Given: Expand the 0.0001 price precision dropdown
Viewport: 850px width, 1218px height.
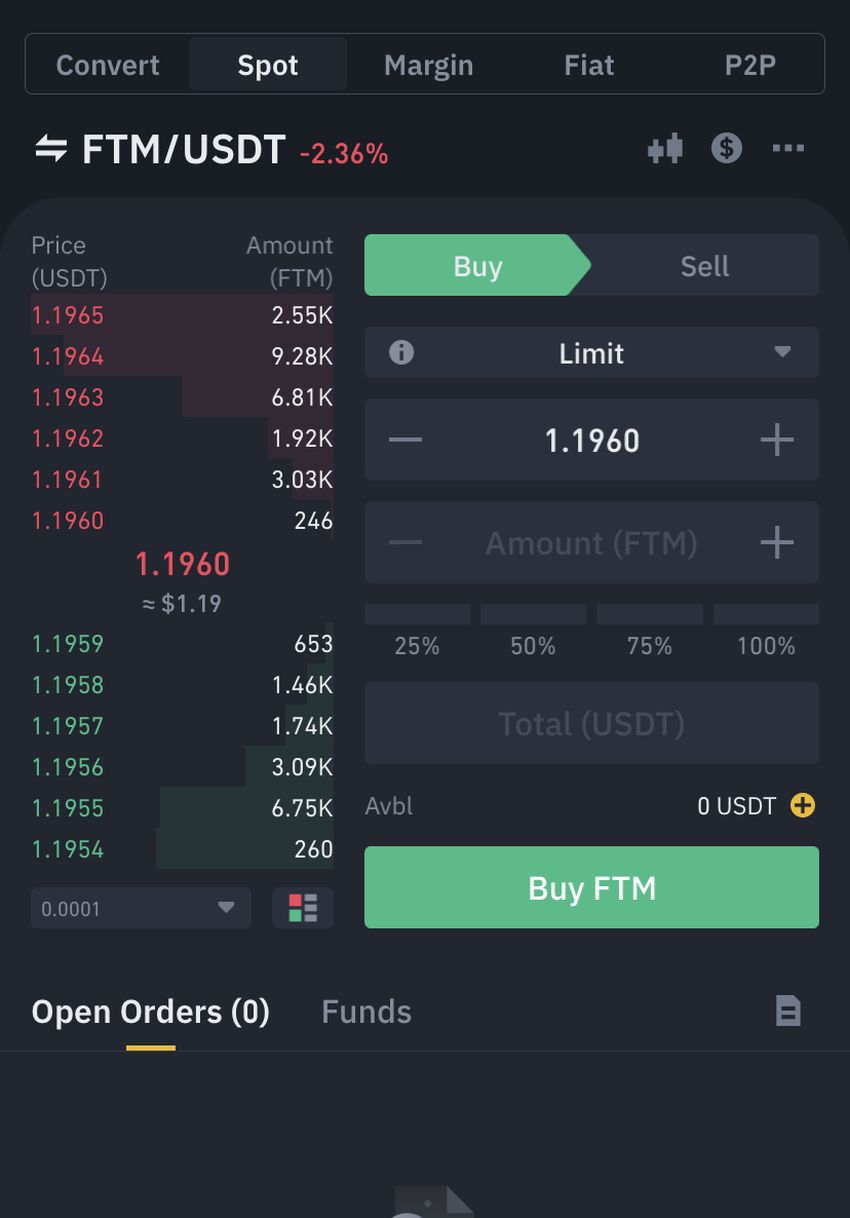Looking at the screenshot, I should click(141, 908).
